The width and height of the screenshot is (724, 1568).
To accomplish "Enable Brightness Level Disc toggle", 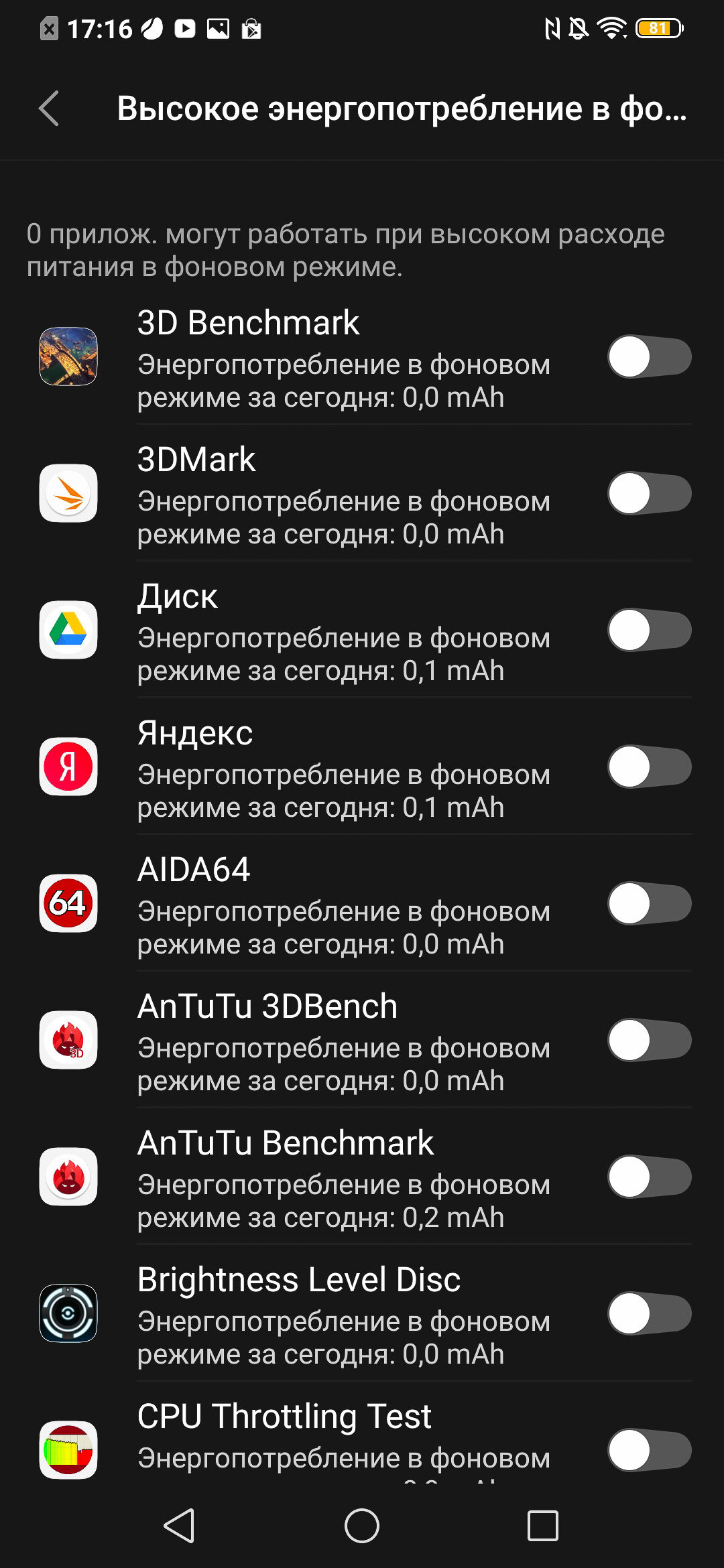I will [650, 1313].
